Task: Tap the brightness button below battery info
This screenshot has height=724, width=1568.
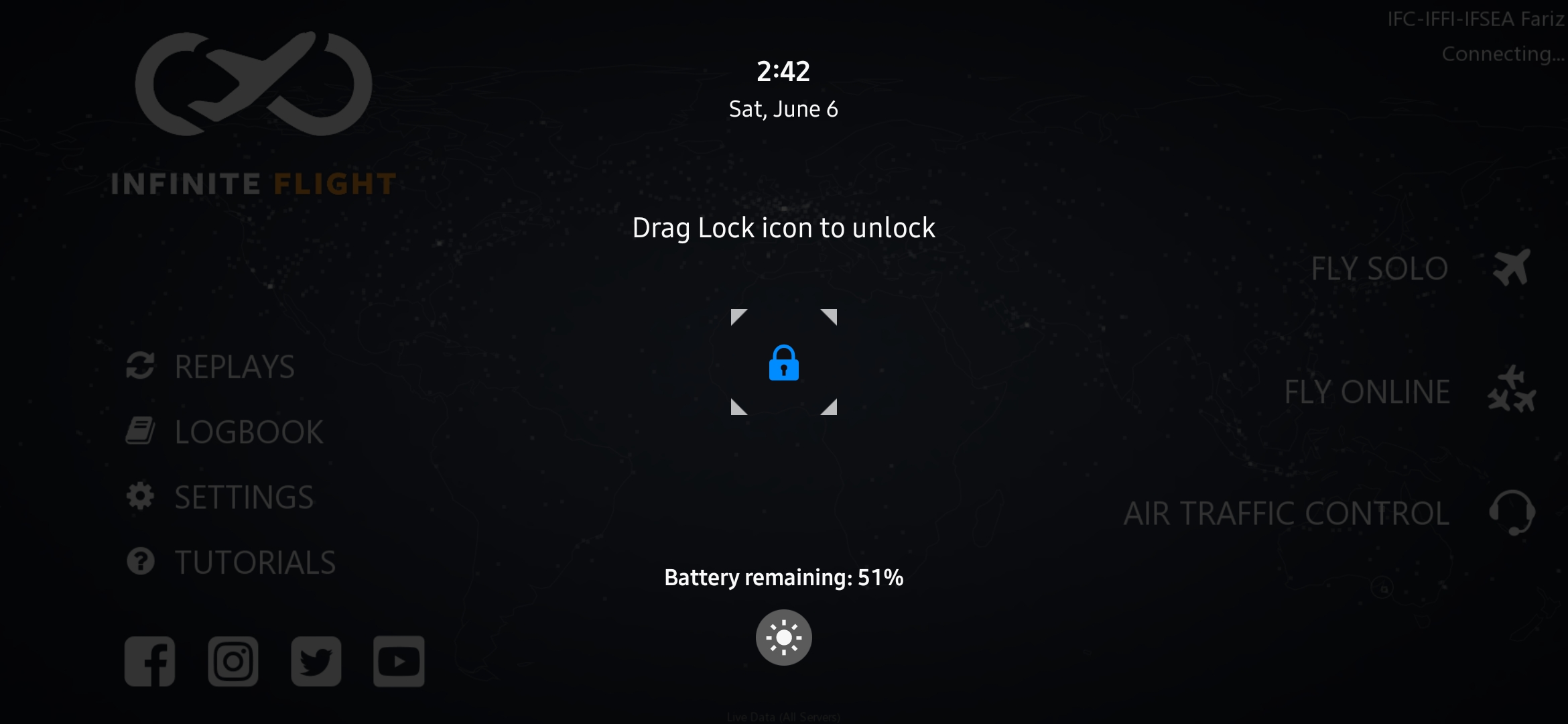Action: [783, 638]
